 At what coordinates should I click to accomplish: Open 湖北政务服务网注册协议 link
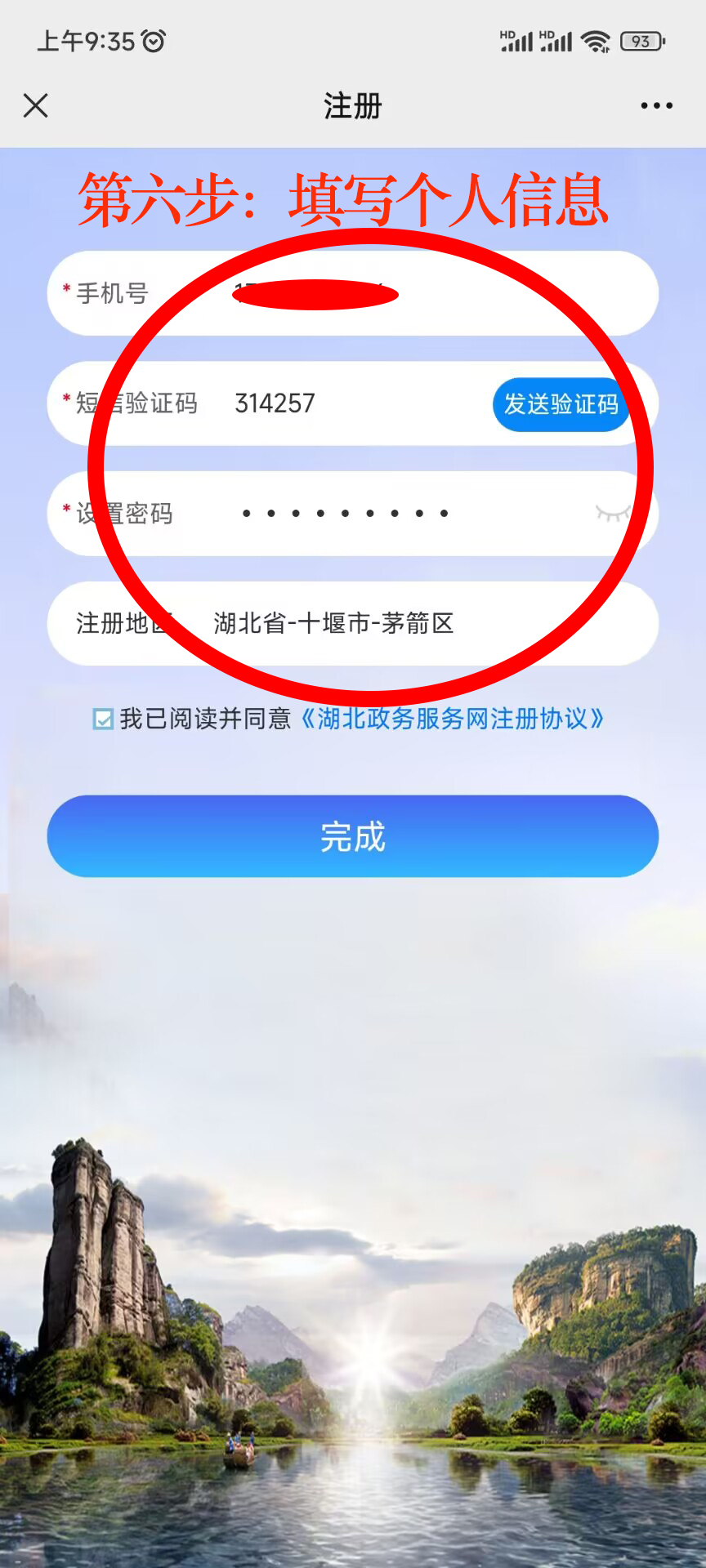pos(451,719)
